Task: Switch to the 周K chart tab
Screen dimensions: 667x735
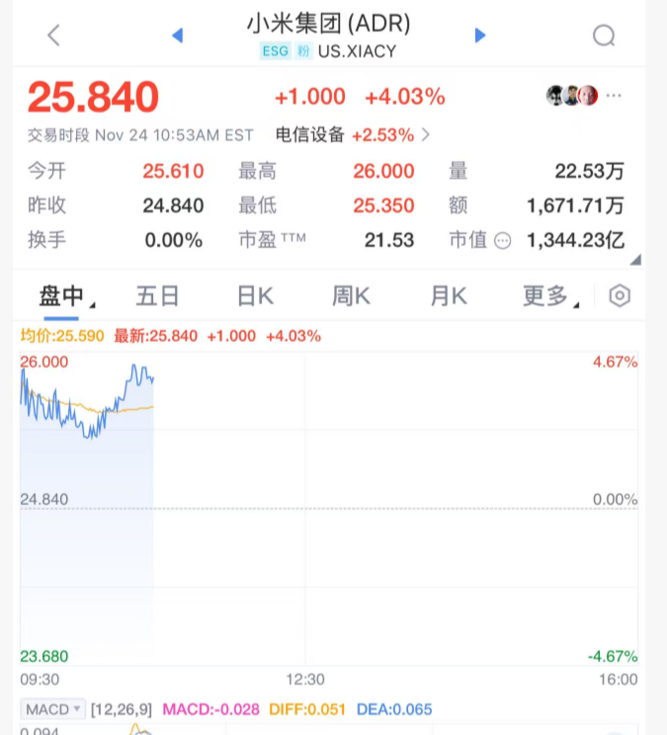Action: click(x=351, y=296)
